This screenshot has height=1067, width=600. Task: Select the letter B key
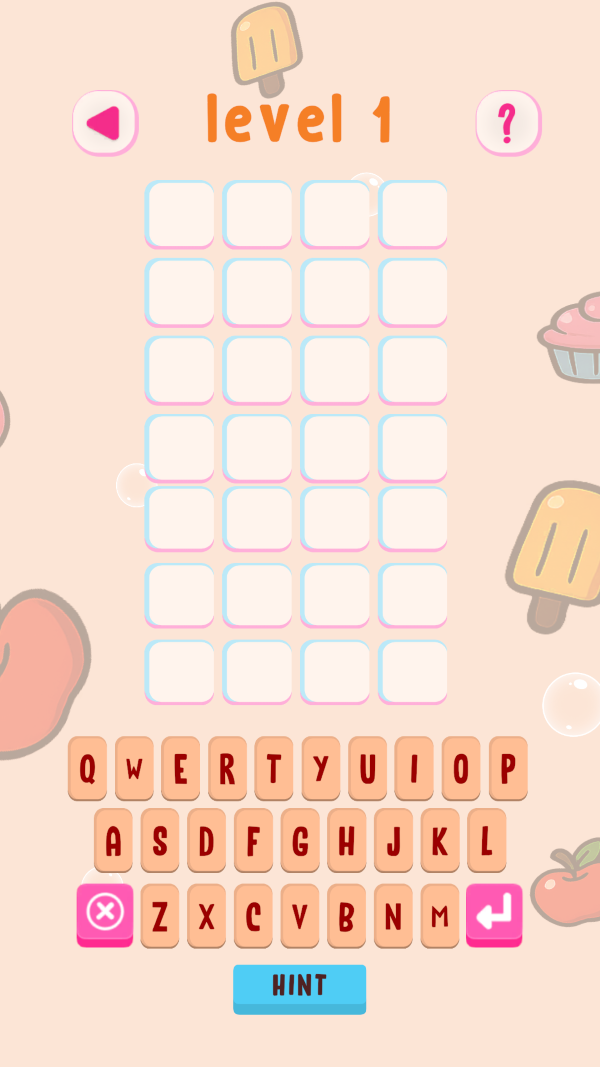(346, 915)
